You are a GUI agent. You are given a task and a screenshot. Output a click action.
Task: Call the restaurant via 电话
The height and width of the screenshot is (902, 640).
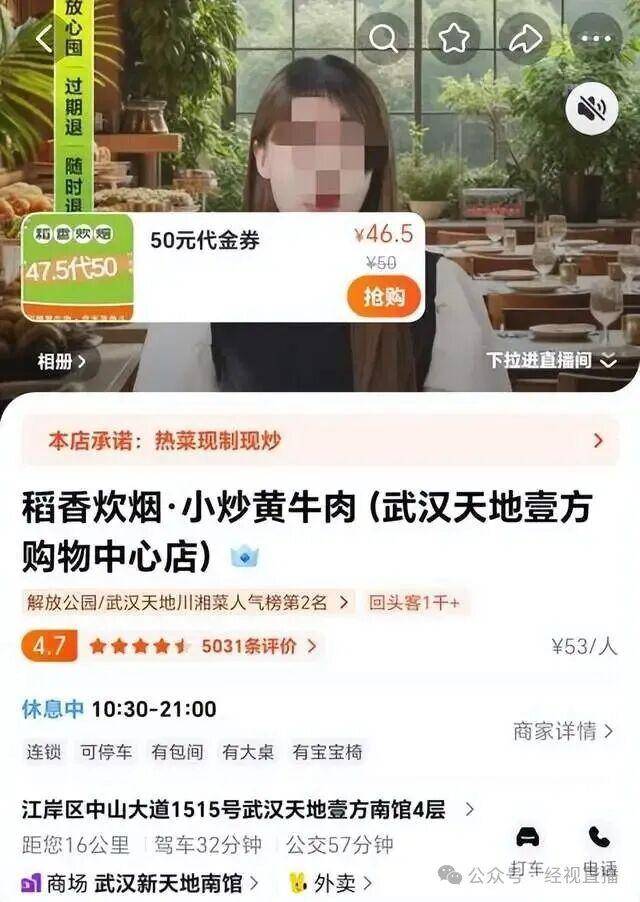tap(599, 850)
